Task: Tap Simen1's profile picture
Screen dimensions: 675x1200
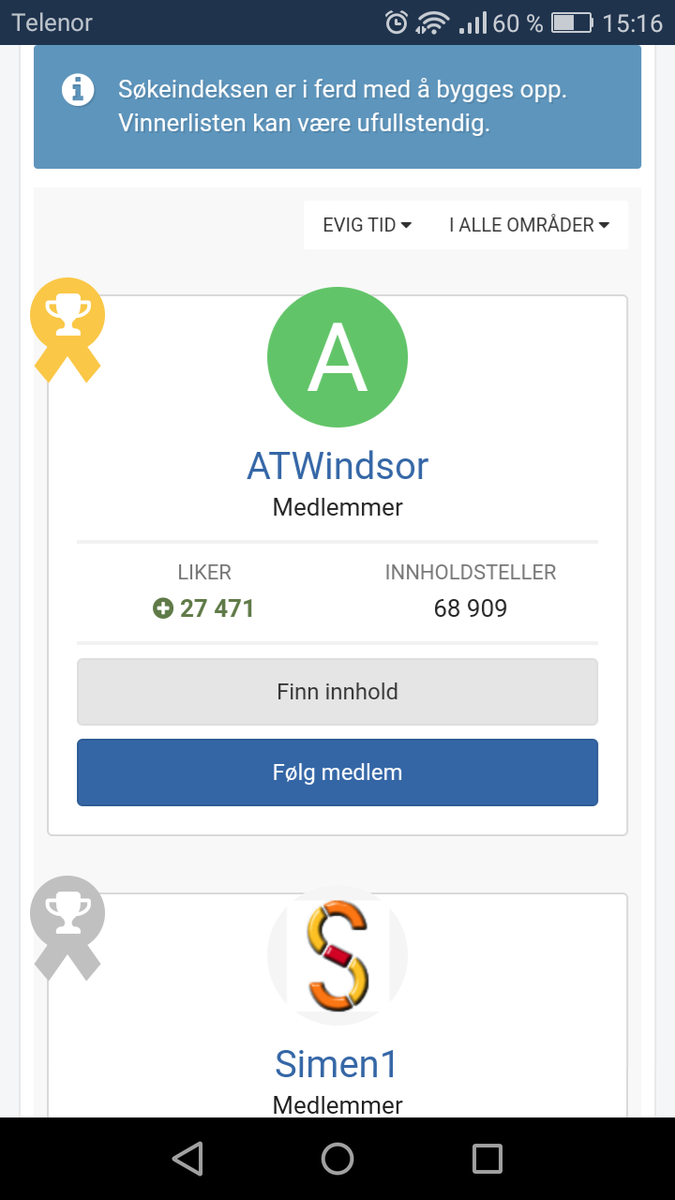Action: 338,955
